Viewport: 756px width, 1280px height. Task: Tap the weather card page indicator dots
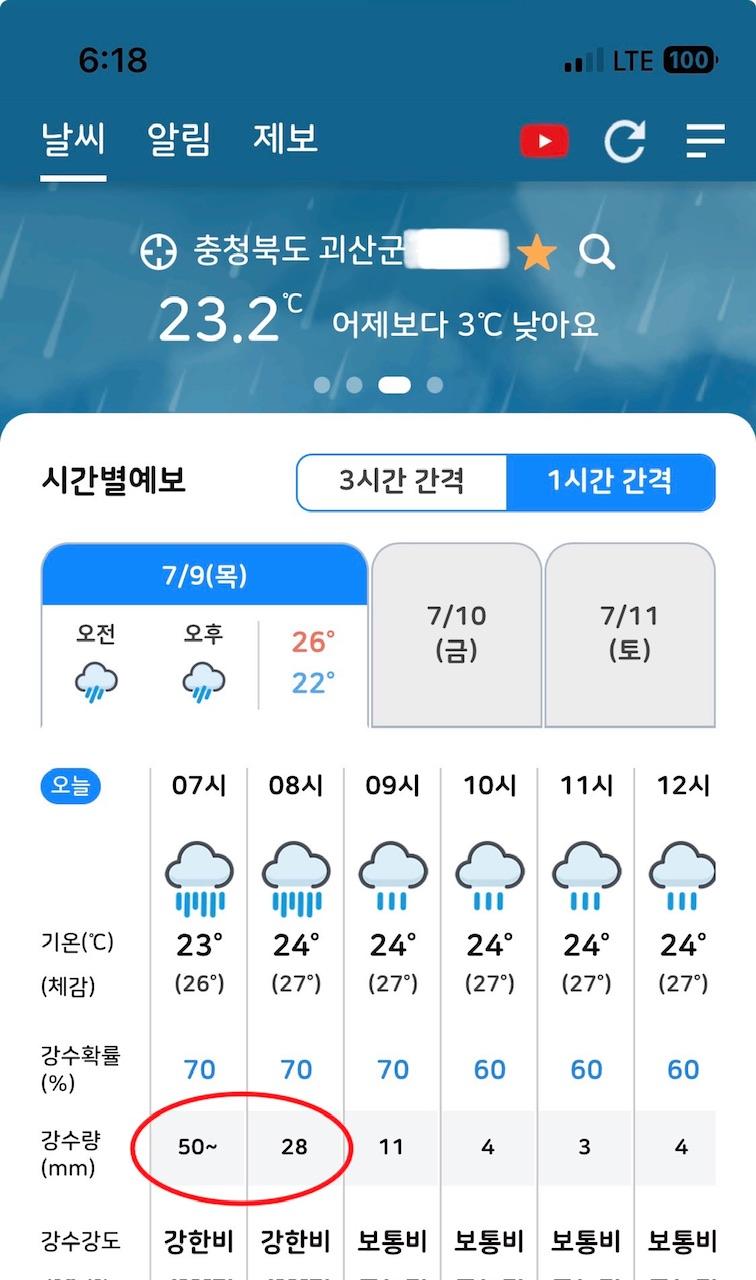click(378, 385)
